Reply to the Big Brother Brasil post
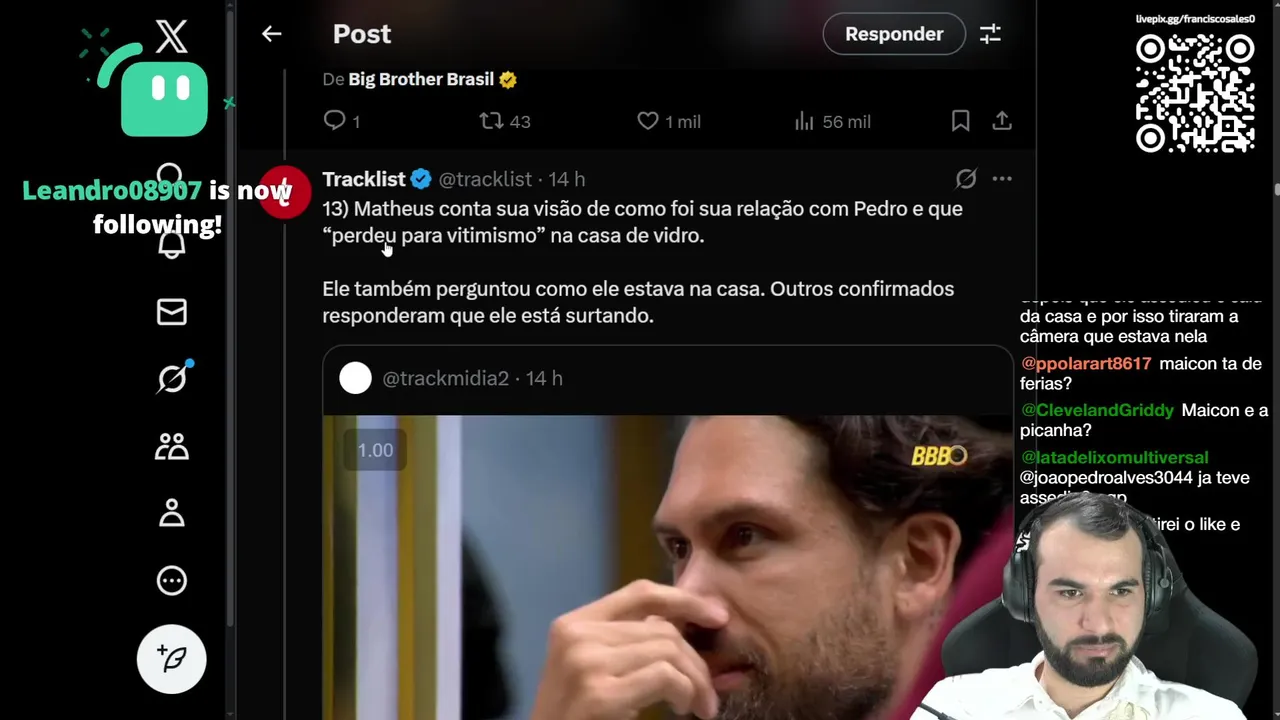 (335, 121)
